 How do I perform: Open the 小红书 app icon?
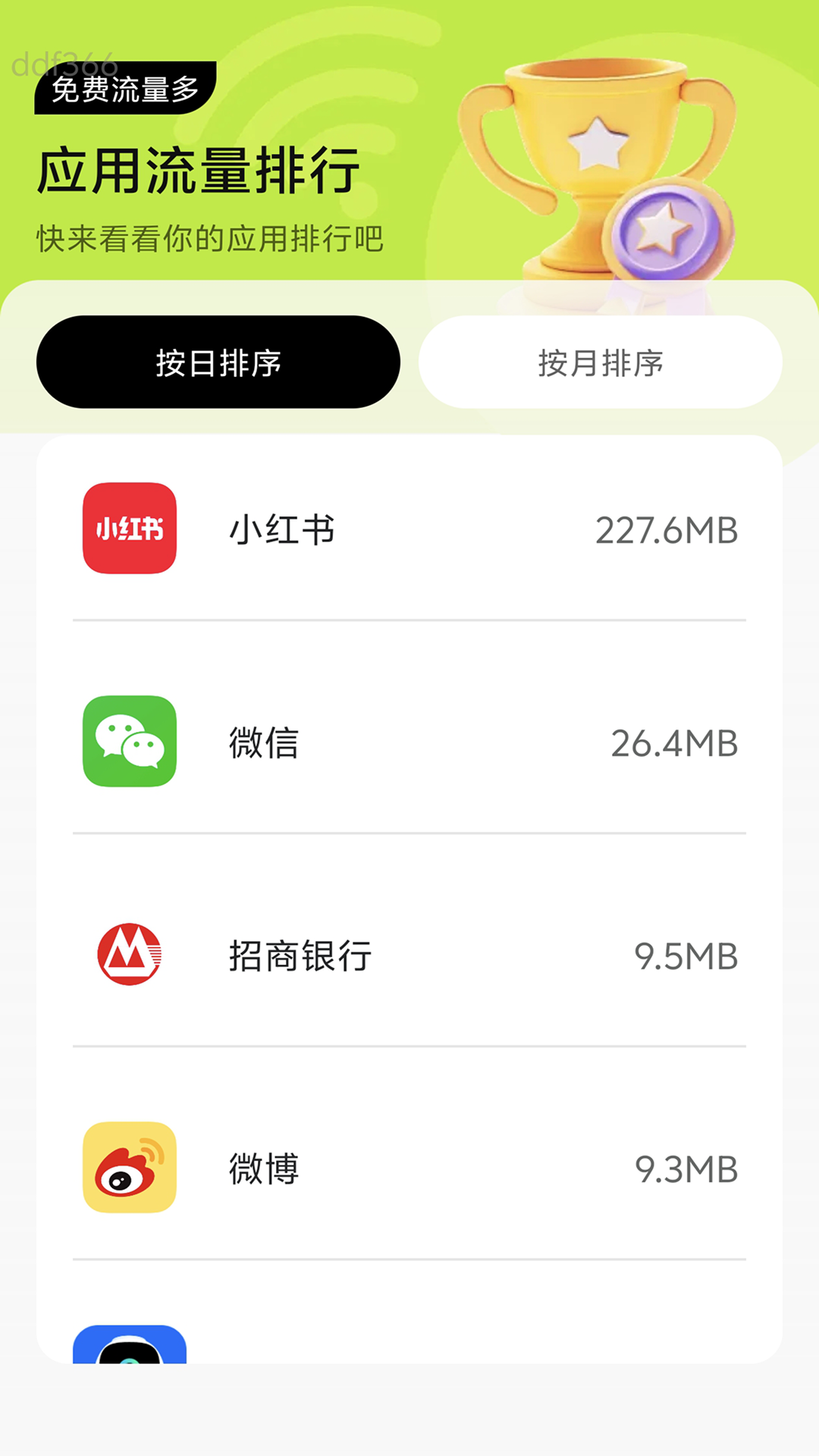130,529
